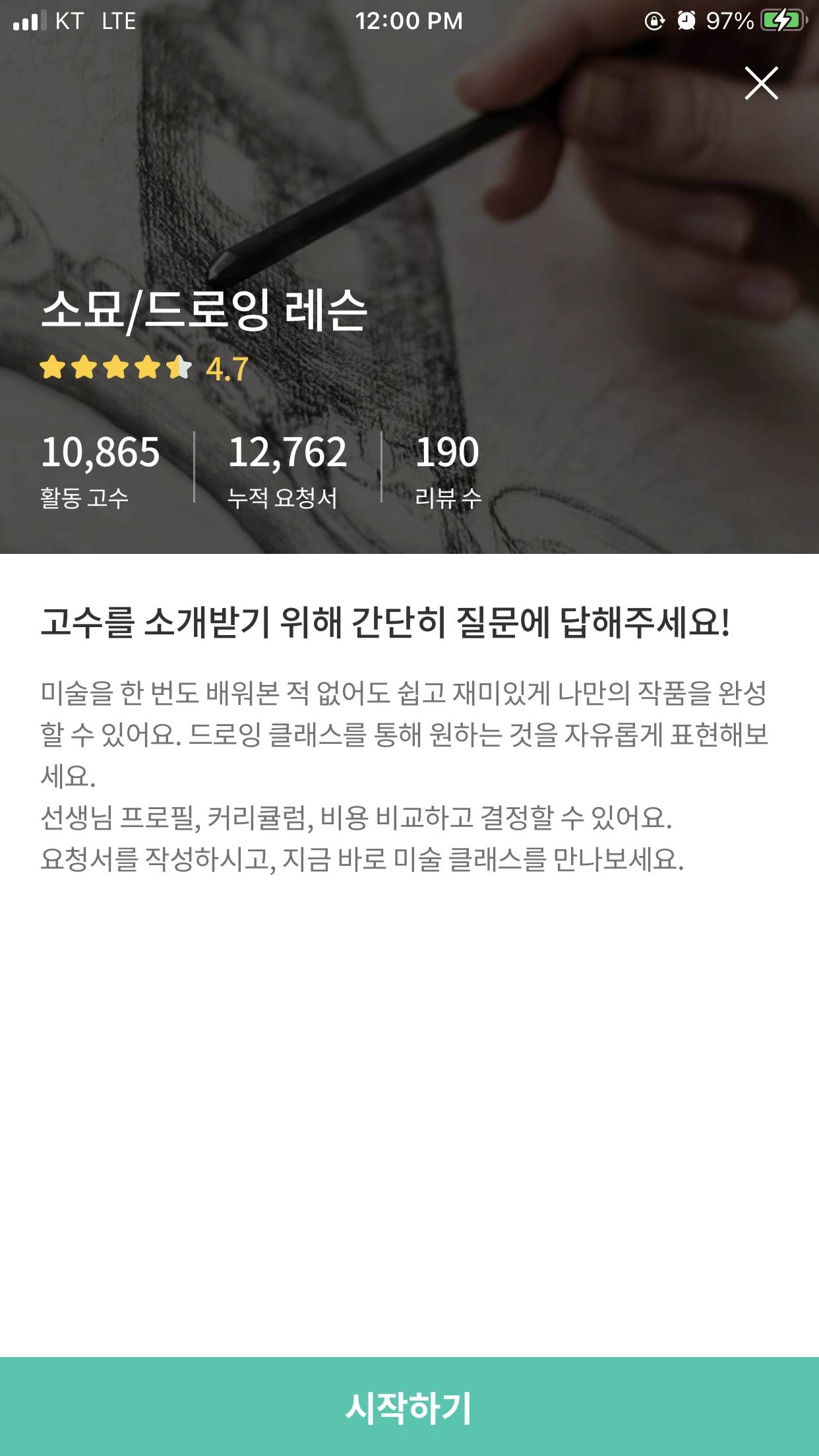Tap the cellular signal strength icon
The image size is (819, 1456).
[x=30, y=20]
